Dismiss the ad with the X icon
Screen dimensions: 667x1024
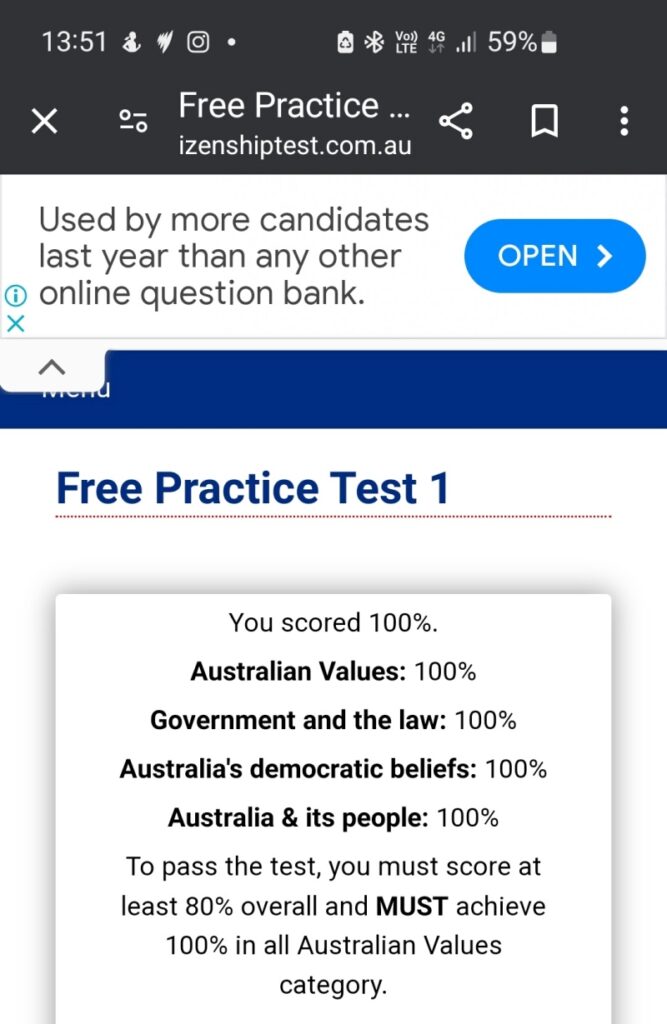[15, 323]
